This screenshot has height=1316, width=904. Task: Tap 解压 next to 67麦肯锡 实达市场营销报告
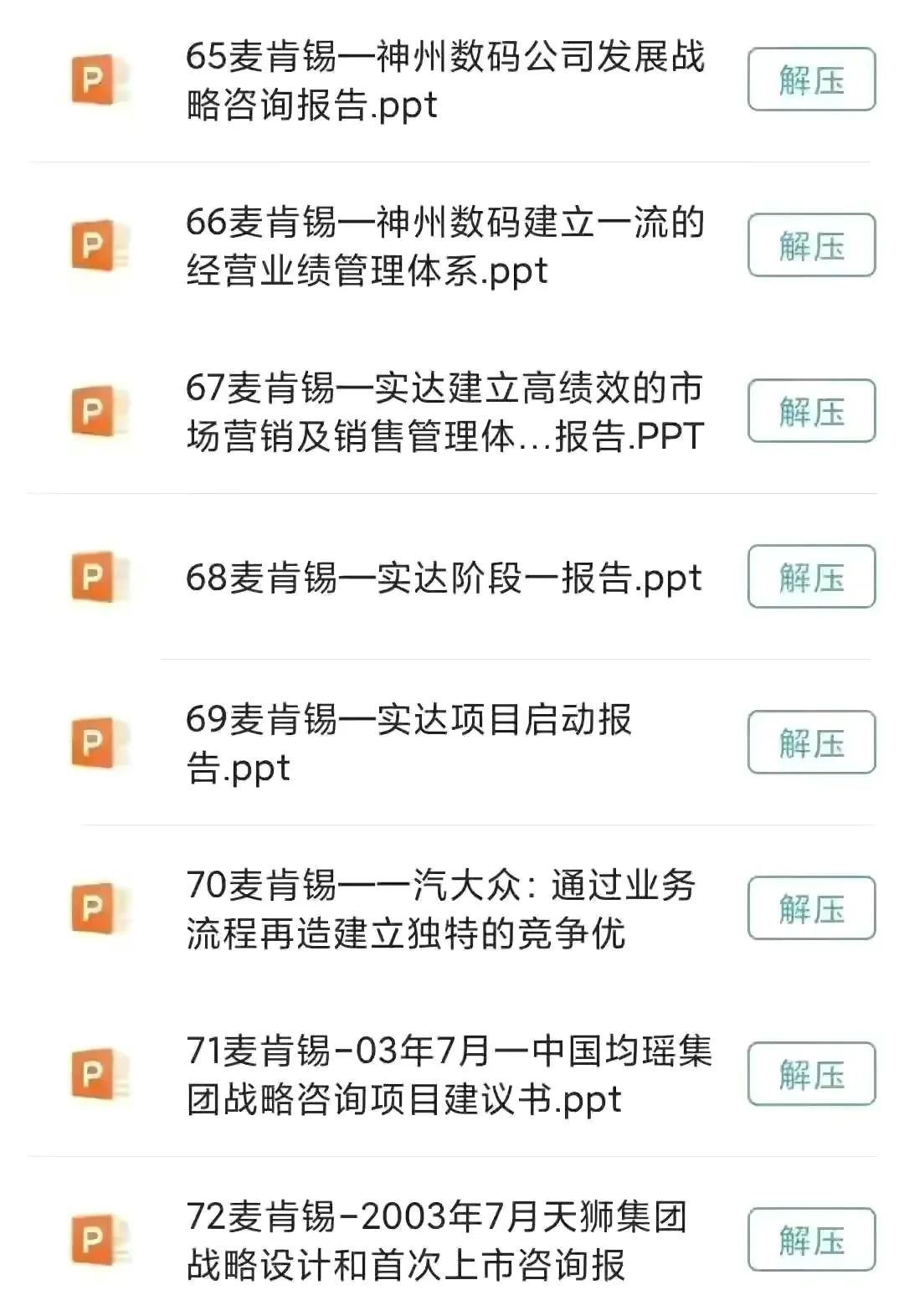point(810,411)
